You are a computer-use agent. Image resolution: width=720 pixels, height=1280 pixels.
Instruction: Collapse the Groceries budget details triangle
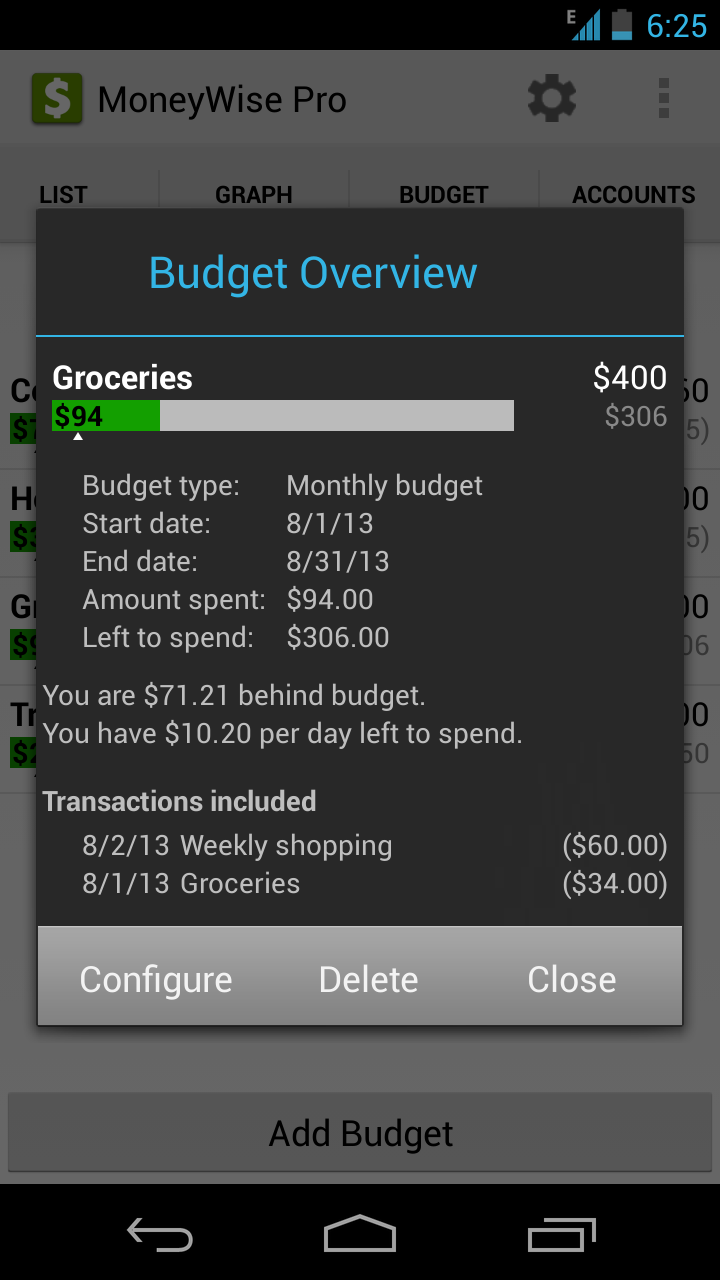pyautogui.click(x=78, y=436)
